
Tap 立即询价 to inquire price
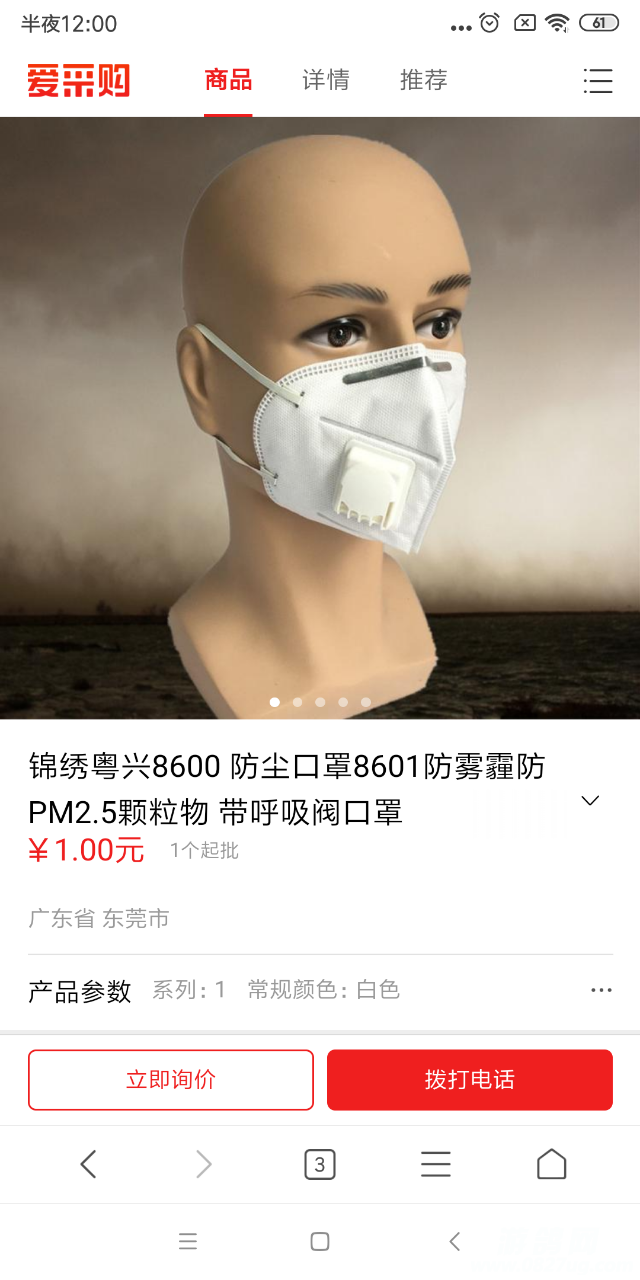171,1080
